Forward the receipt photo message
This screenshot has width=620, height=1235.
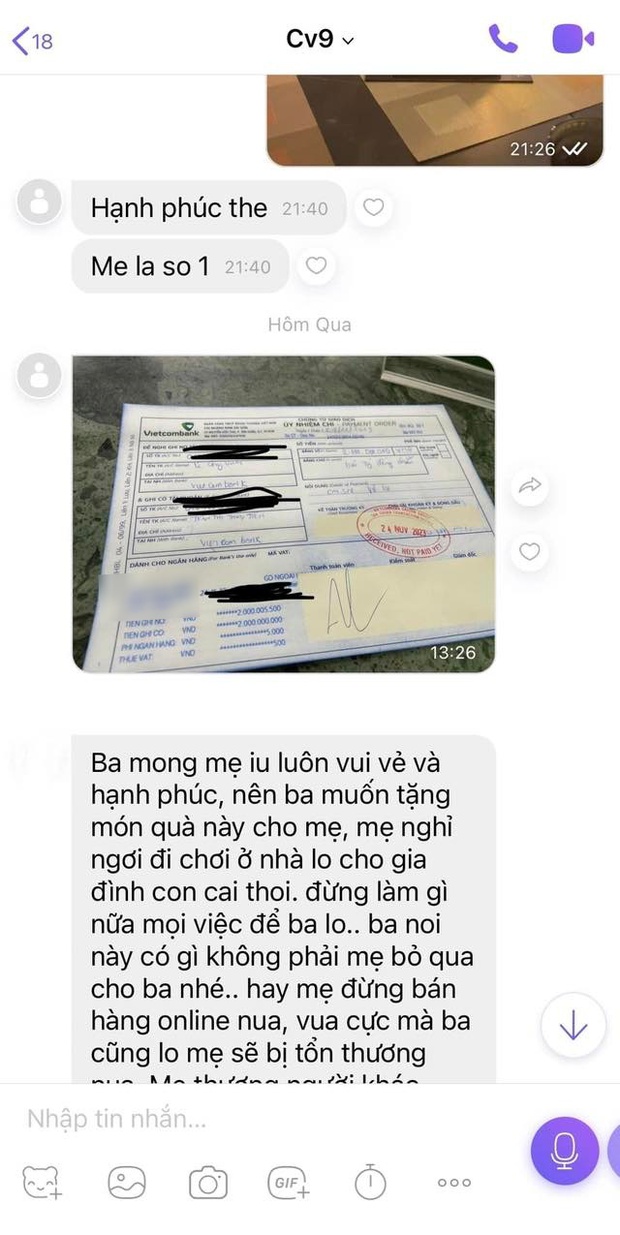coord(529,486)
